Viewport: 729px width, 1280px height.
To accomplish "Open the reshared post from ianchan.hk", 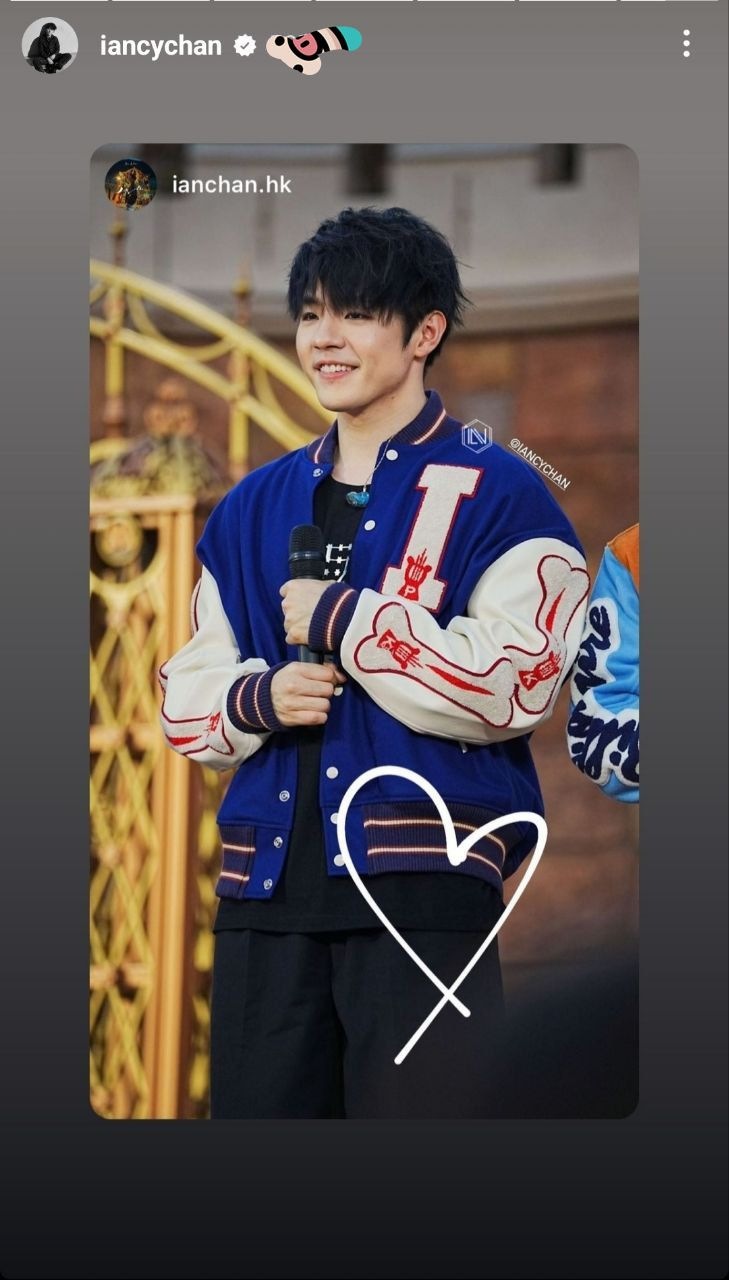I will pos(364,630).
